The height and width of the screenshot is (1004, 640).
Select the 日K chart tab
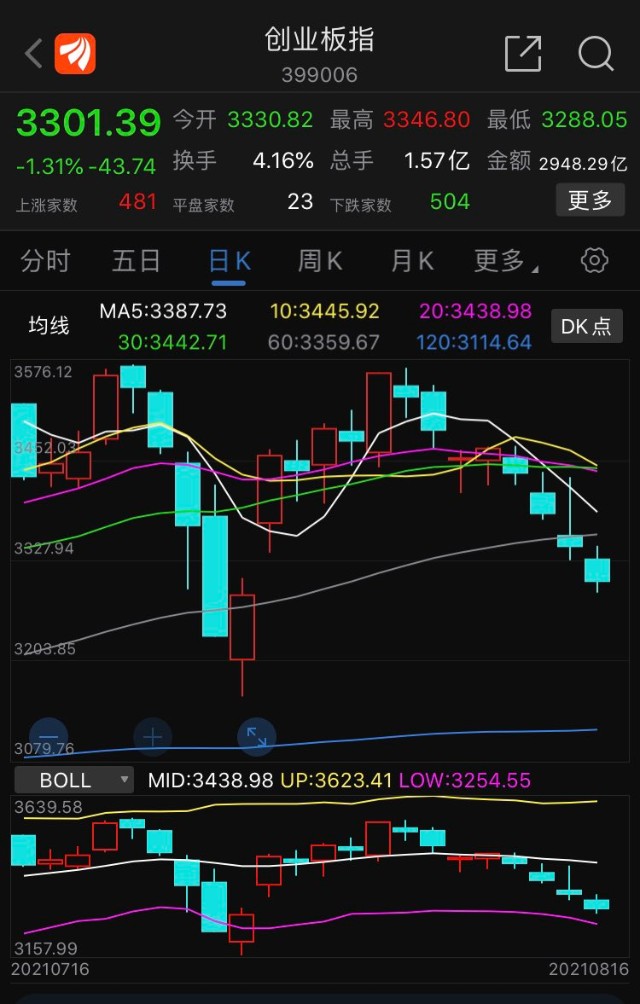pyautogui.click(x=229, y=262)
